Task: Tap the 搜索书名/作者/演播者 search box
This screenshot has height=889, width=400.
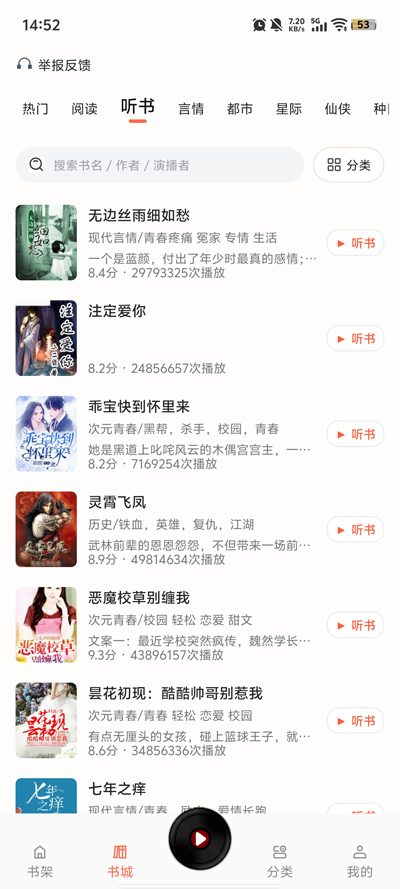Action: click(x=160, y=165)
